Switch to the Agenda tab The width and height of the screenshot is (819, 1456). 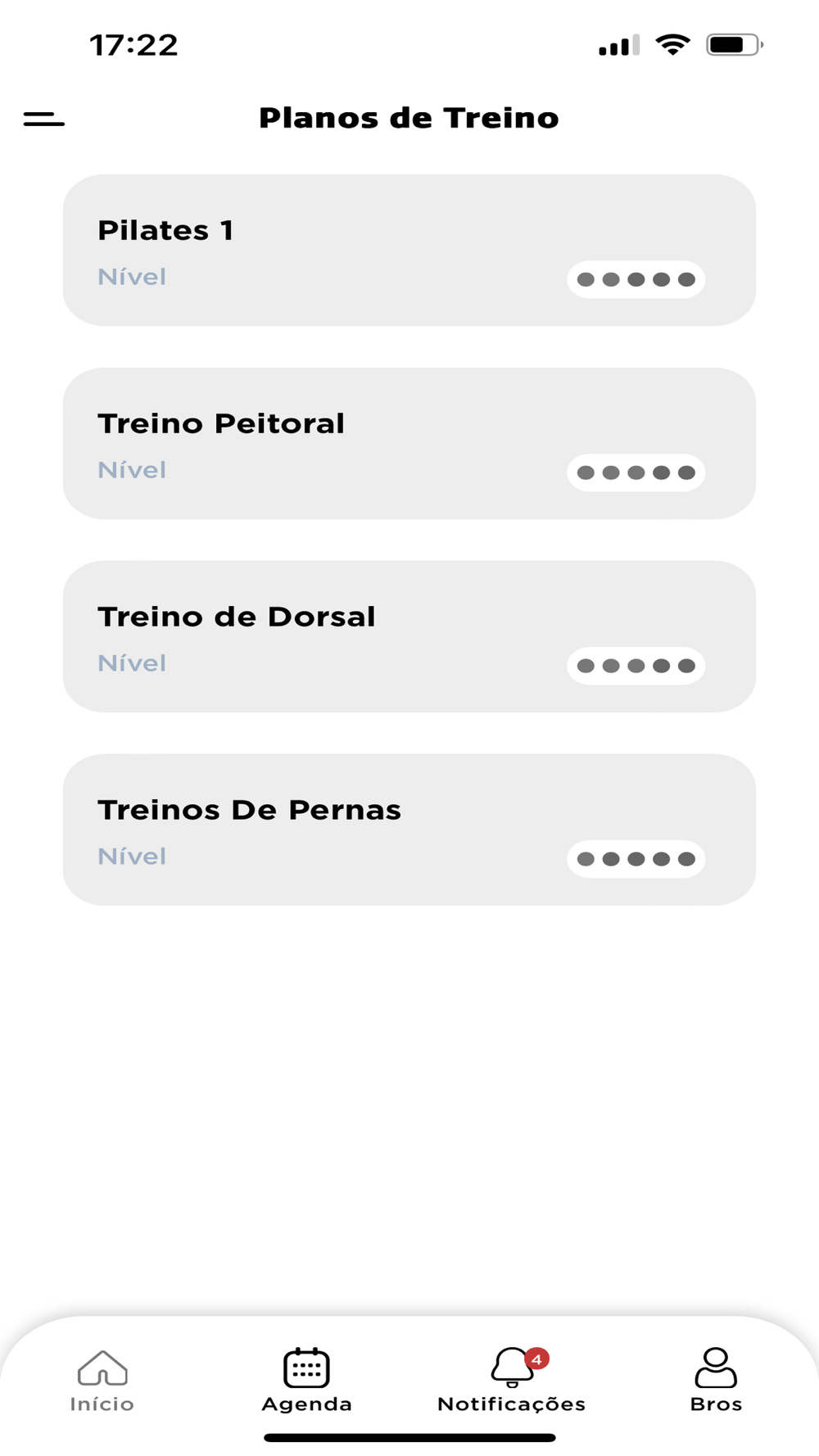pos(306,1381)
